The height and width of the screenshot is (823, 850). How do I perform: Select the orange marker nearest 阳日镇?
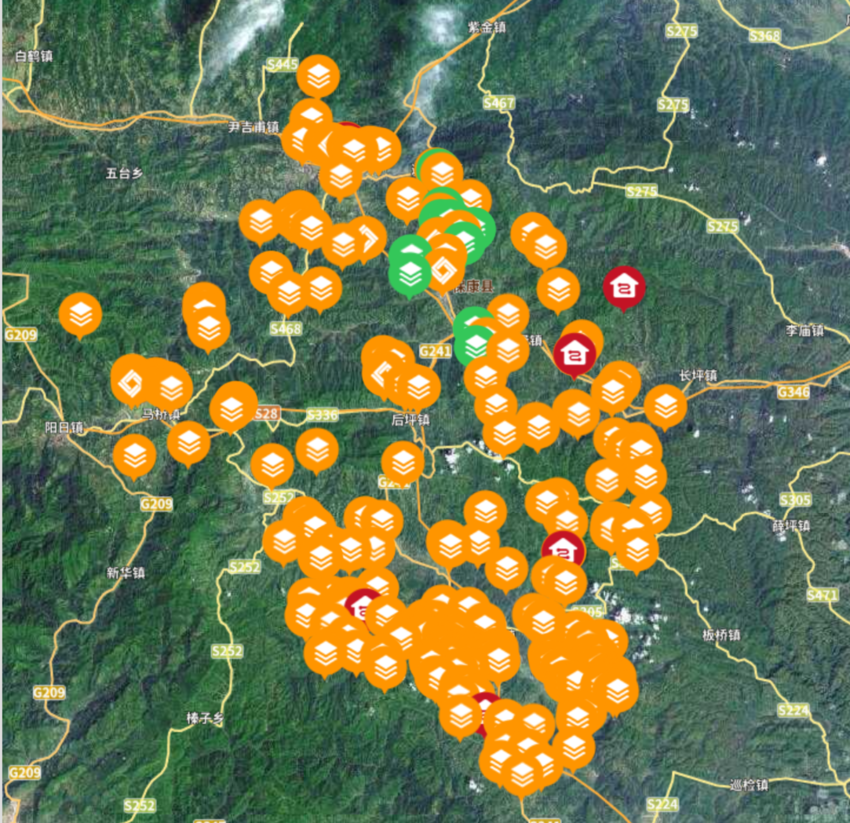click(135, 455)
